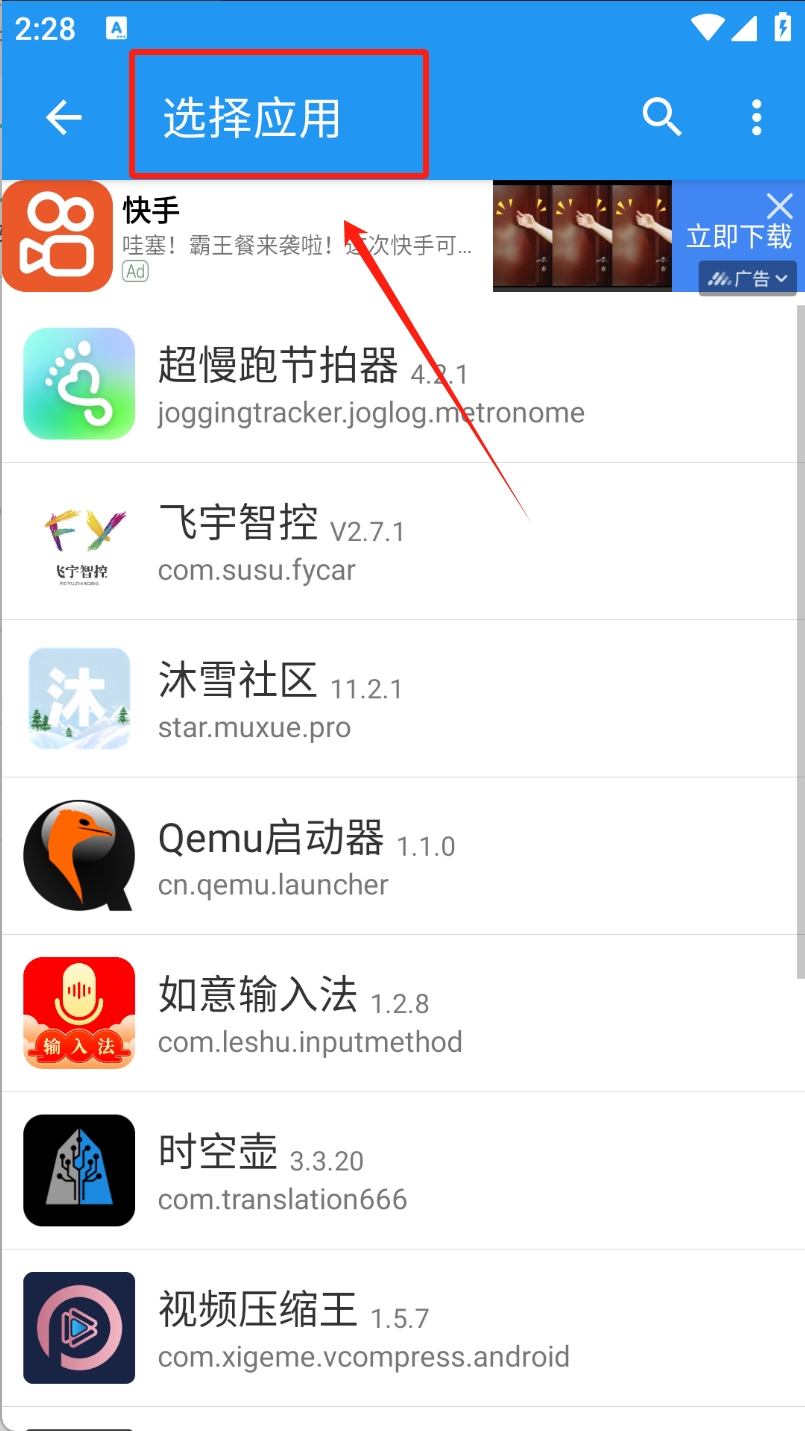Viewport: 805px width, 1431px height.
Task: Tap 立即下载 on the 快手 ad
Action: (739, 237)
